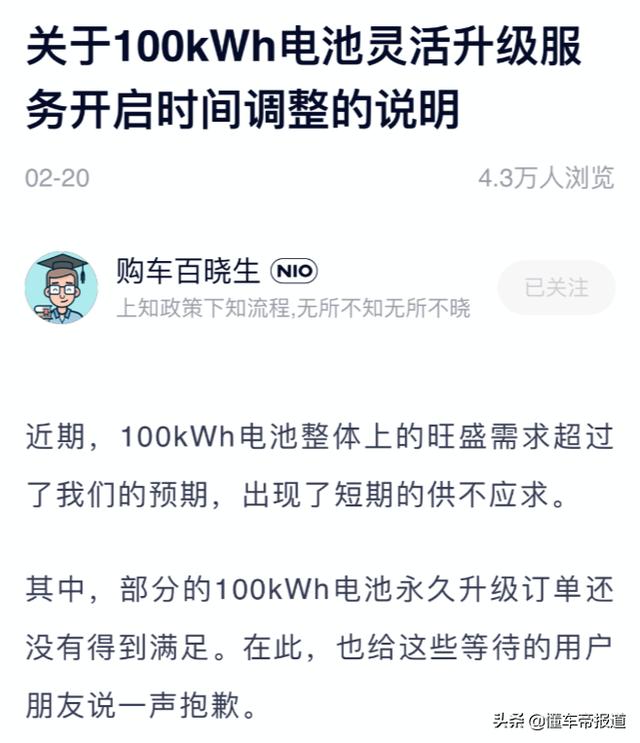640x743 pixels.
Task: Tap the 已关注 follow button
Action: tap(556, 288)
